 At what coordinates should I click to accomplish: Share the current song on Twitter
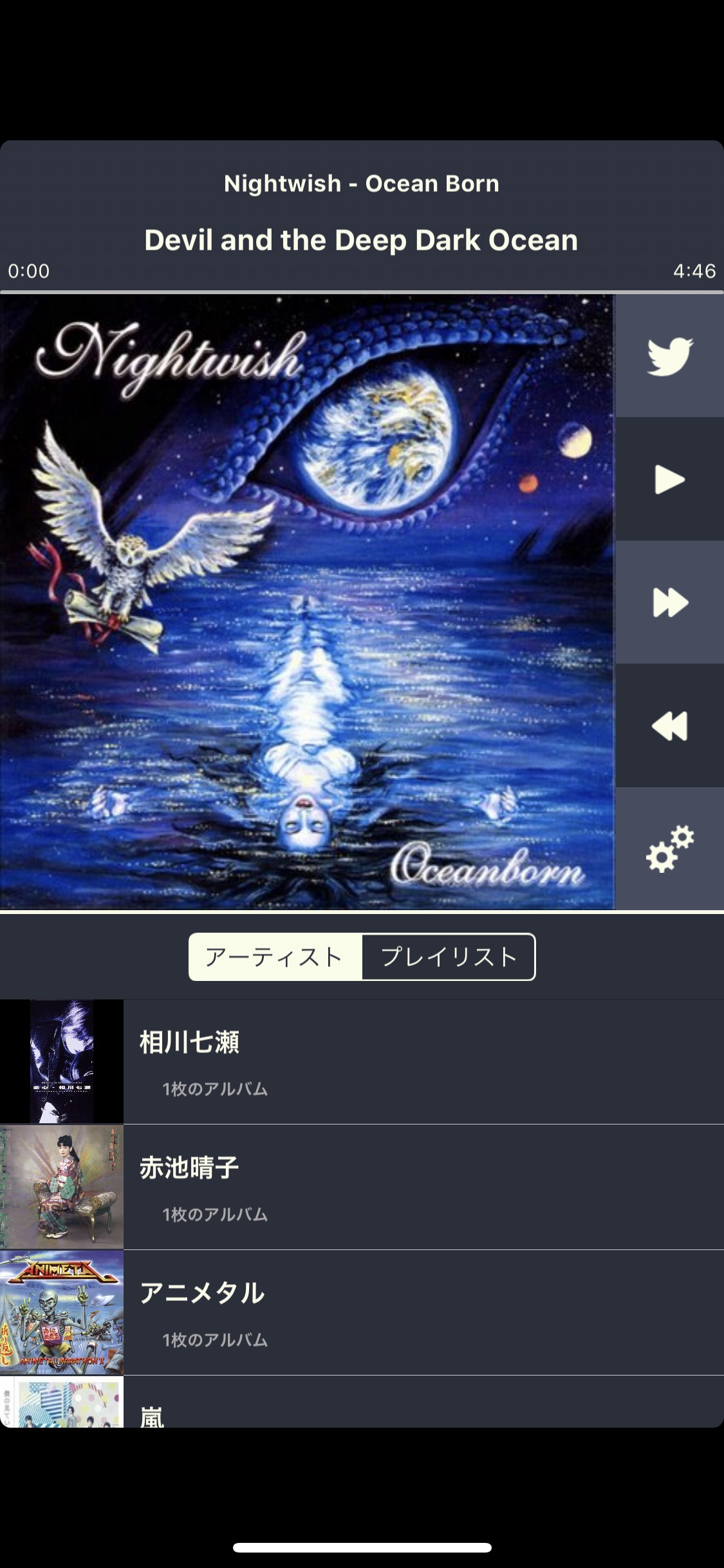[669, 356]
